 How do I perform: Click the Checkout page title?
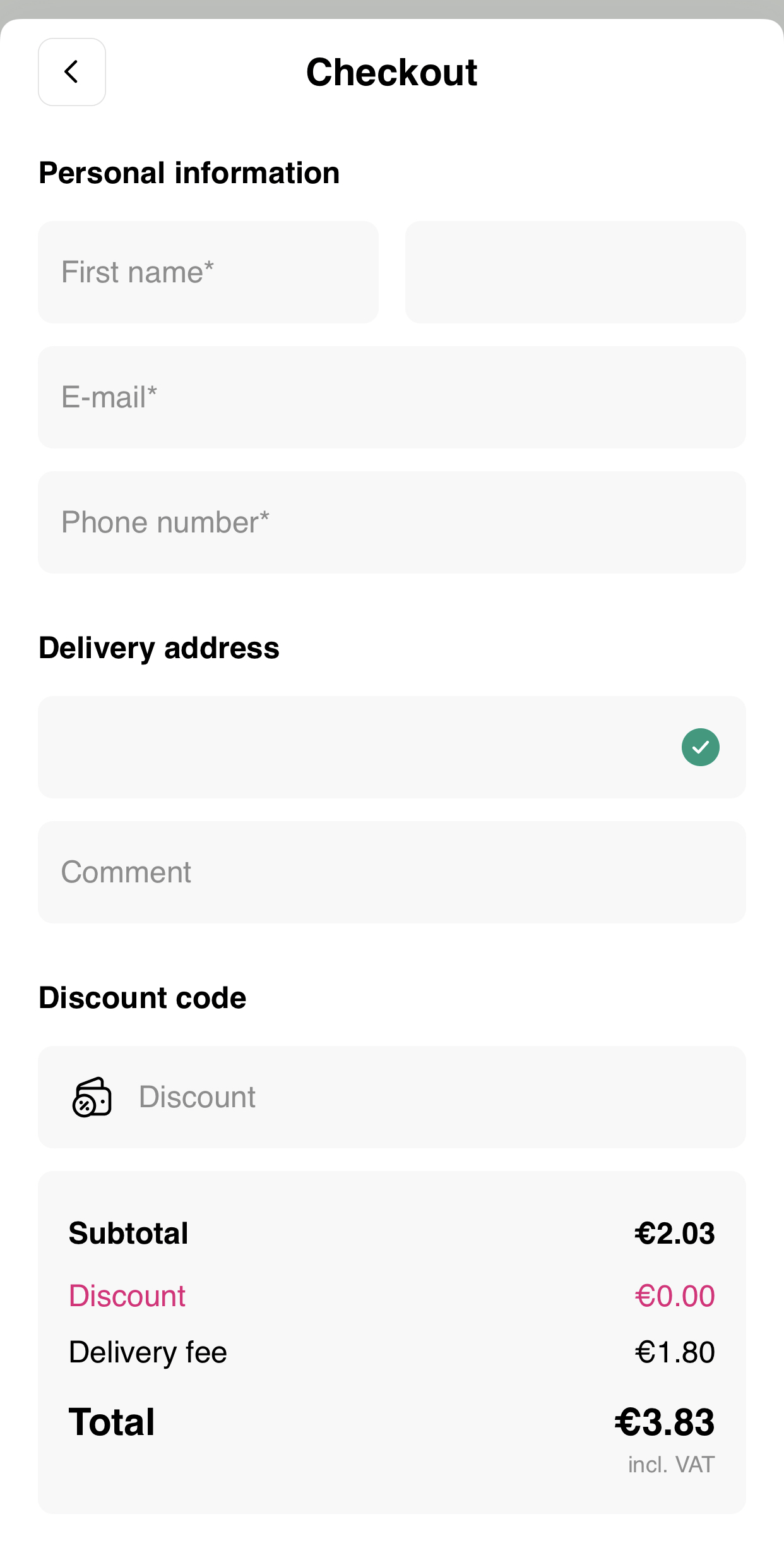point(392,71)
